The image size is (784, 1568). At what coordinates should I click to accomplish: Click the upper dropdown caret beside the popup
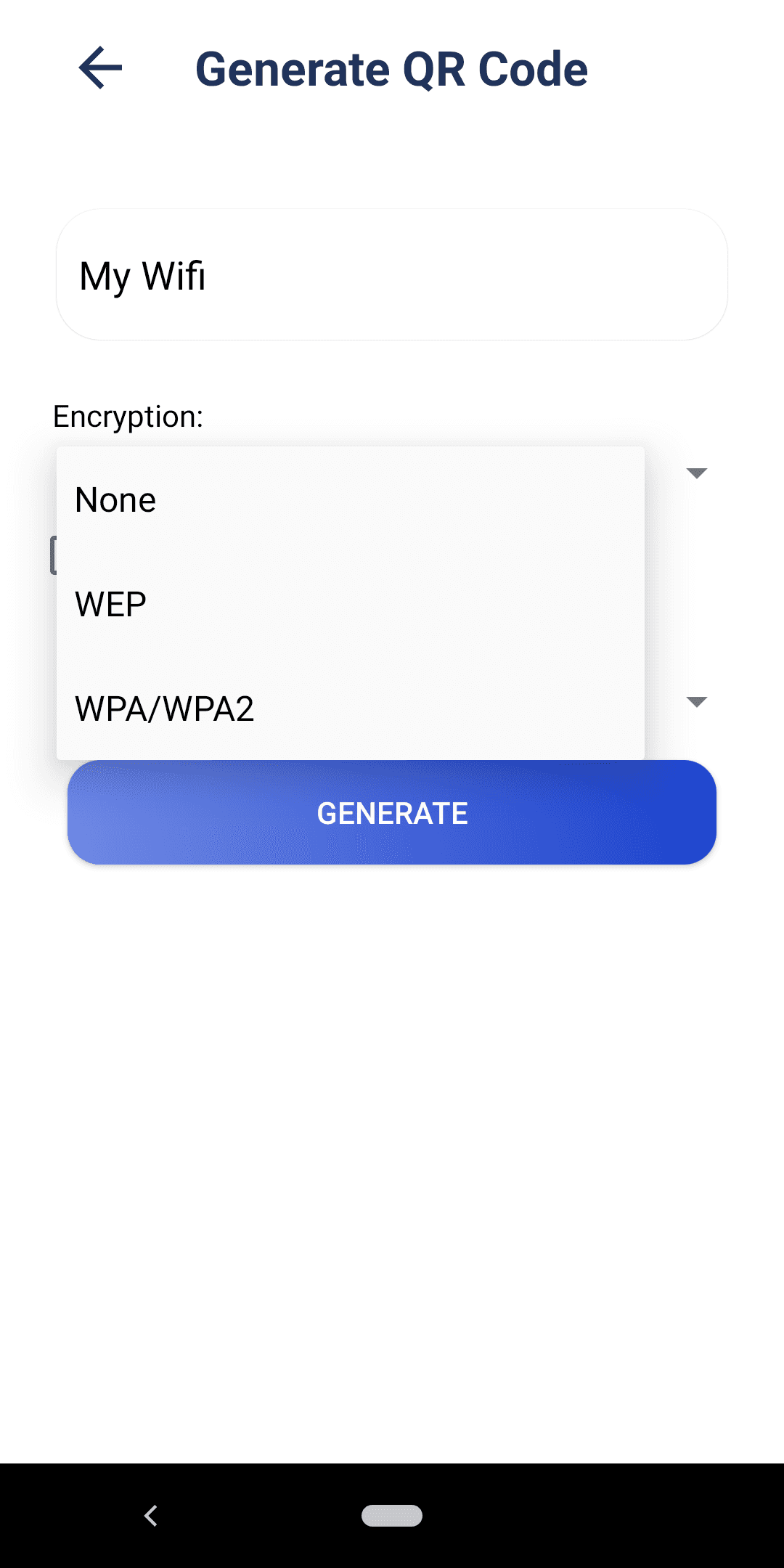pyautogui.click(x=696, y=473)
